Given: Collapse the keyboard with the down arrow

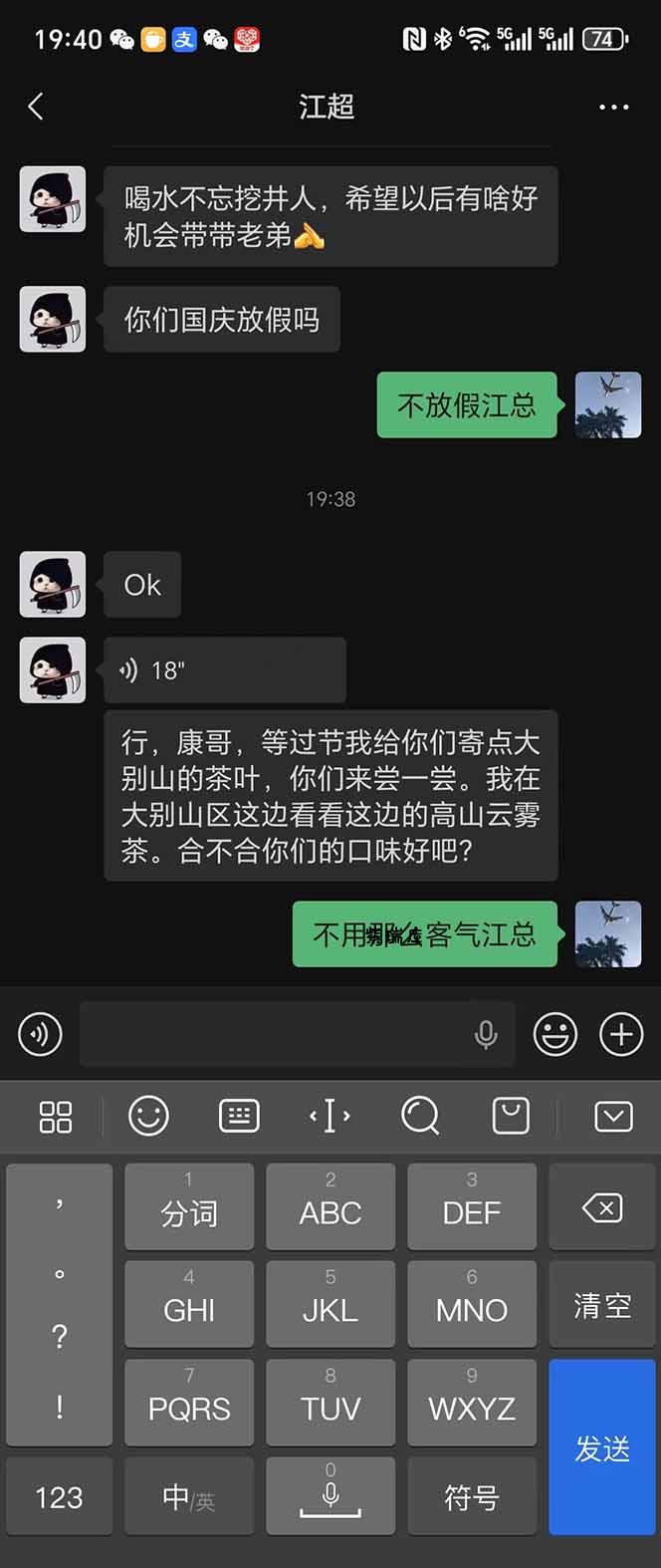Looking at the screenshot, I should coord(613,1117).
